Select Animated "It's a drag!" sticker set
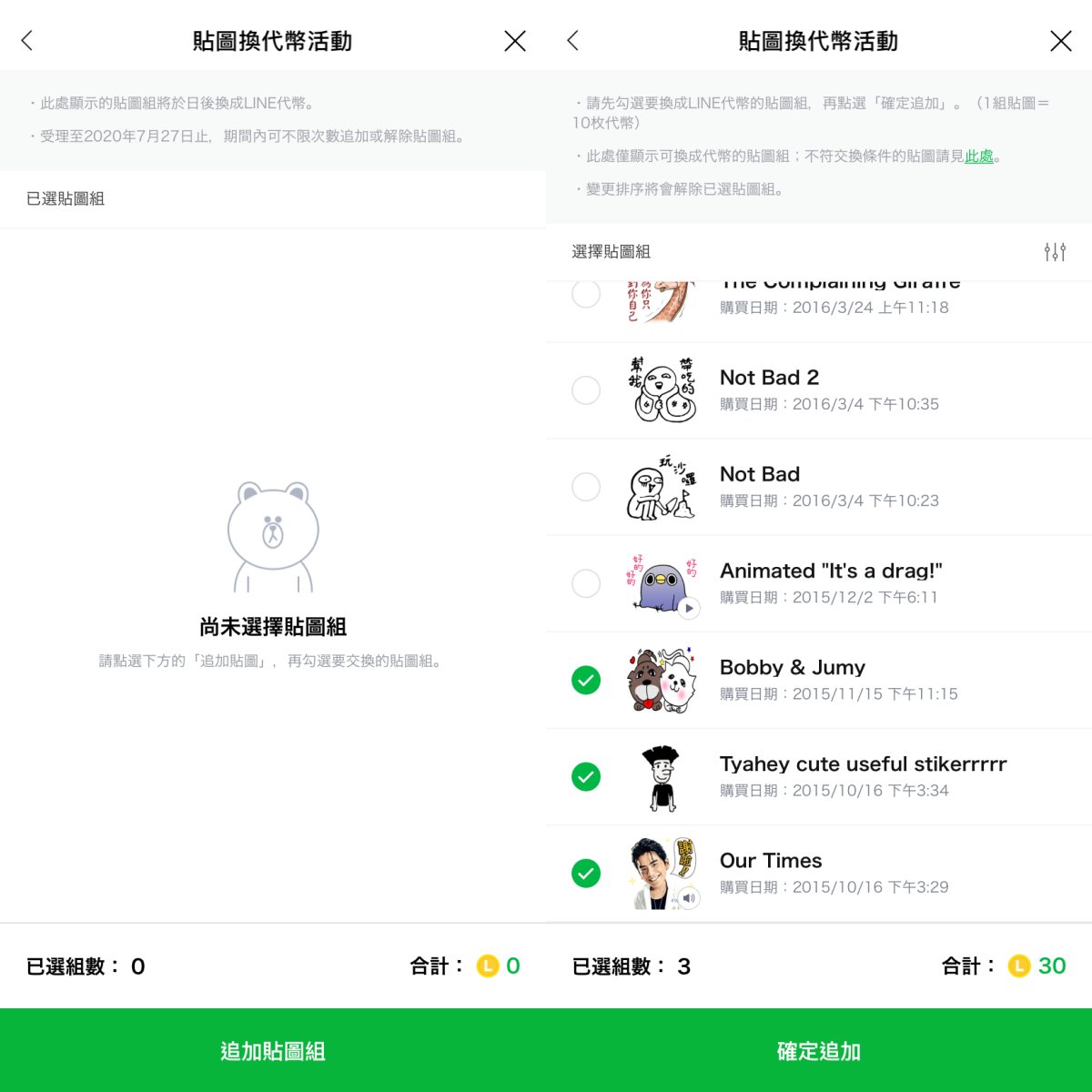Viewport: 1092px width, 1092px height. [x=586, y=583]
